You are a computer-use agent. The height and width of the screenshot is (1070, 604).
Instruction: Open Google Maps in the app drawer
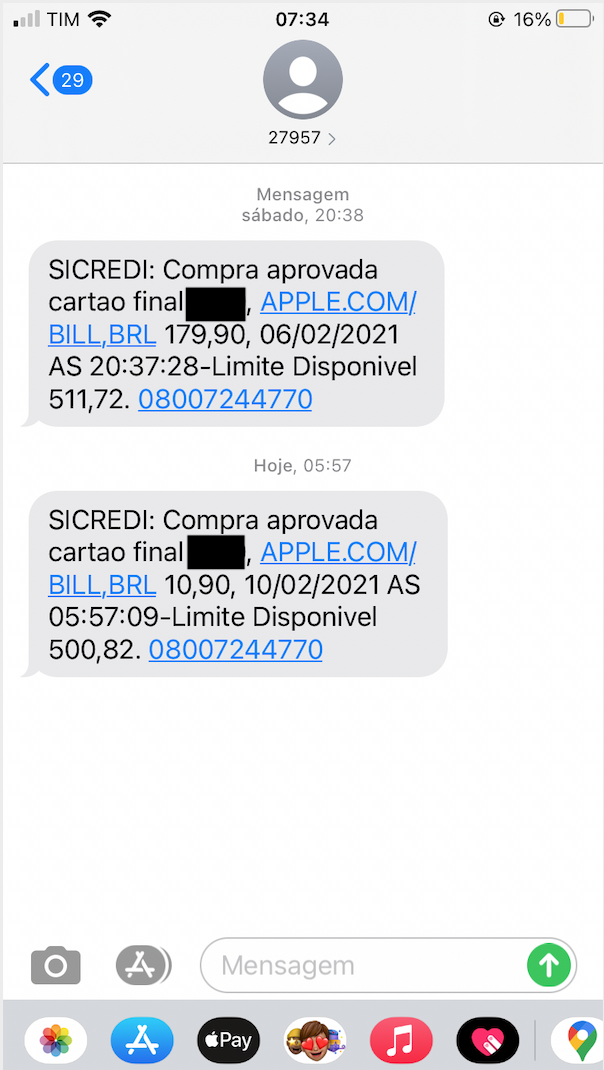[x=578, y=1040]
